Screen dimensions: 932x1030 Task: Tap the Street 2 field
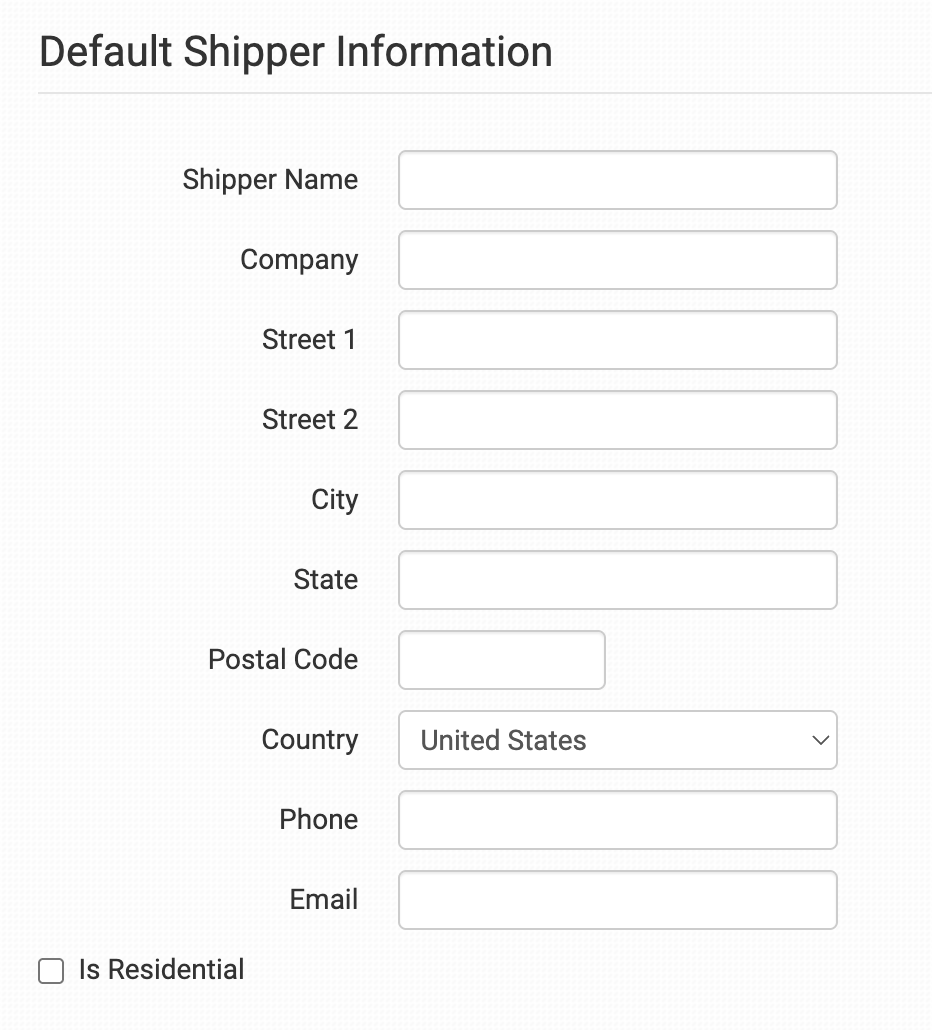point(617,420)
